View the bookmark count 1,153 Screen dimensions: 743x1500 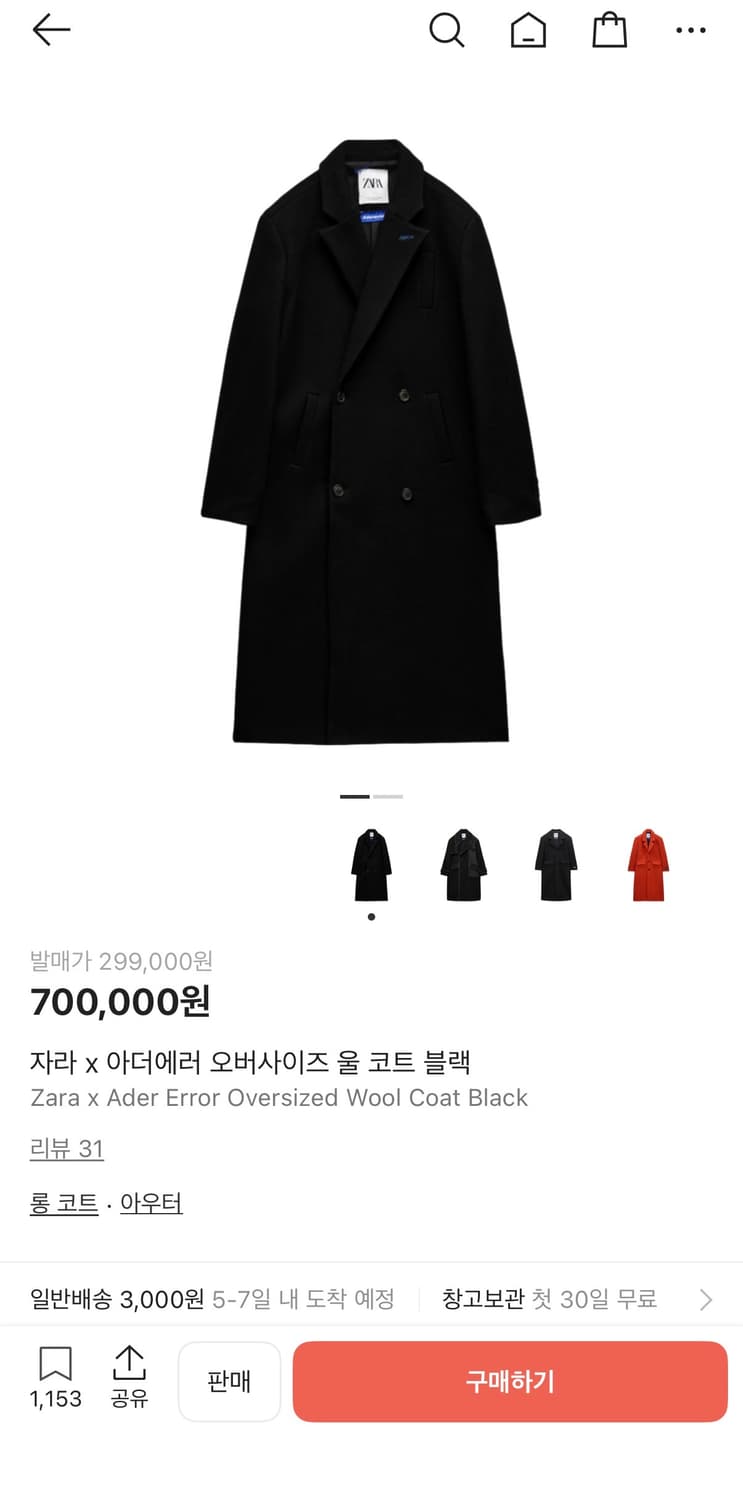(x=55, y=1400)
